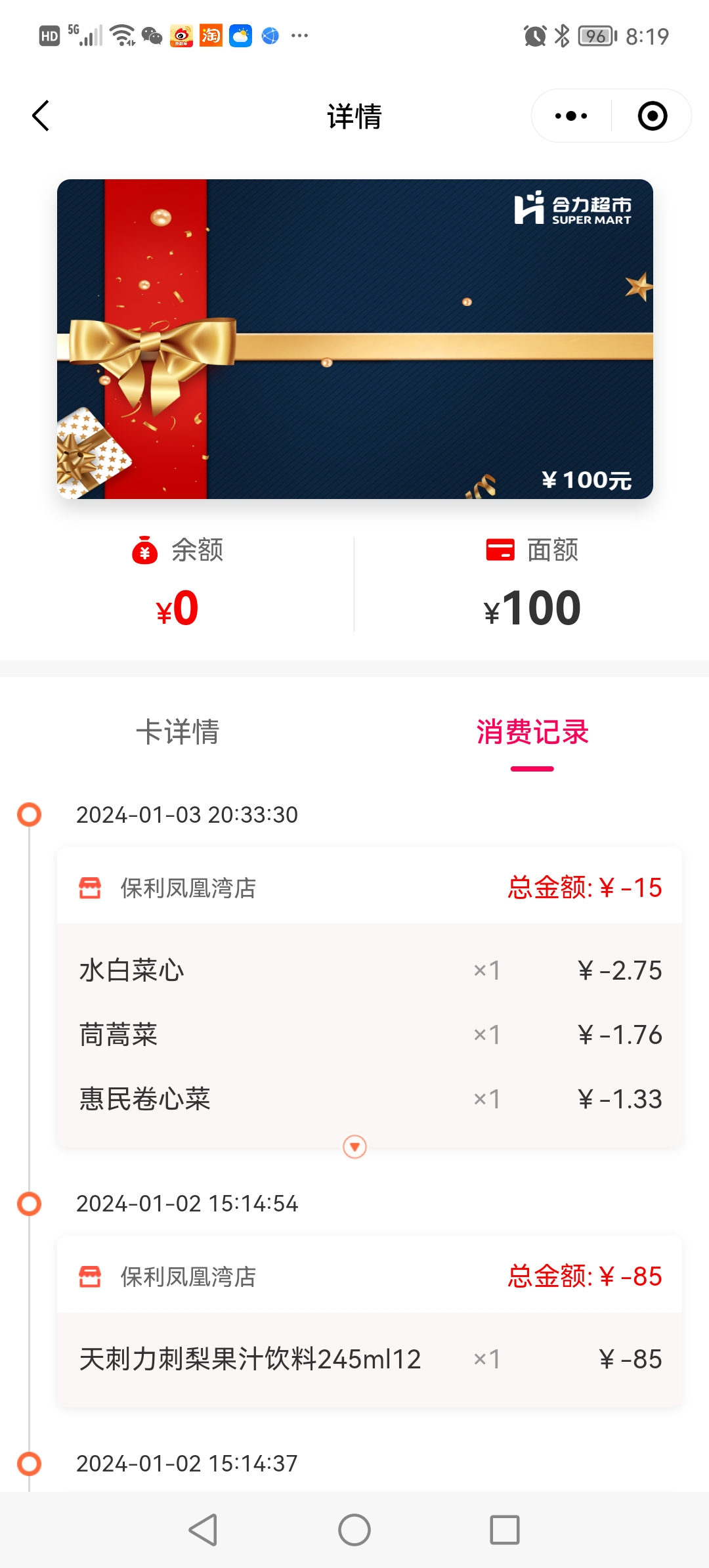Image resolution: width=709 pixels, height=1568 pixels.
Task: Select the 消费记录 tab
Action: click(532, 731)
